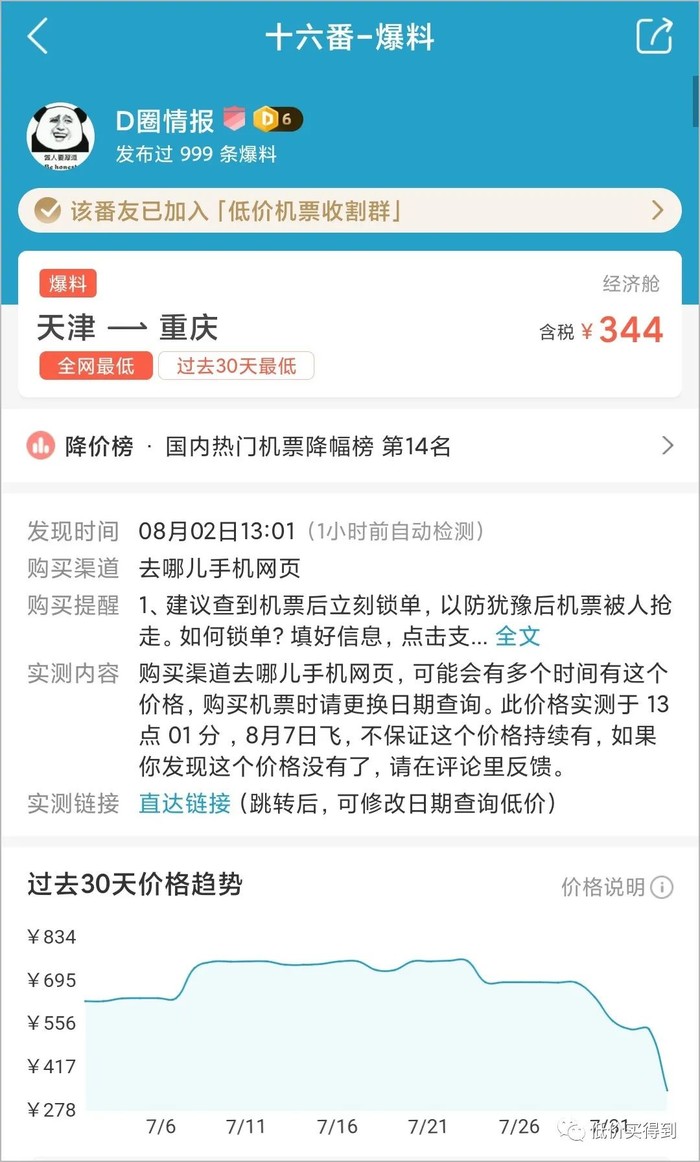
Task: Open the 低价机票收割群 banner
Action: [x=350, y=211]
